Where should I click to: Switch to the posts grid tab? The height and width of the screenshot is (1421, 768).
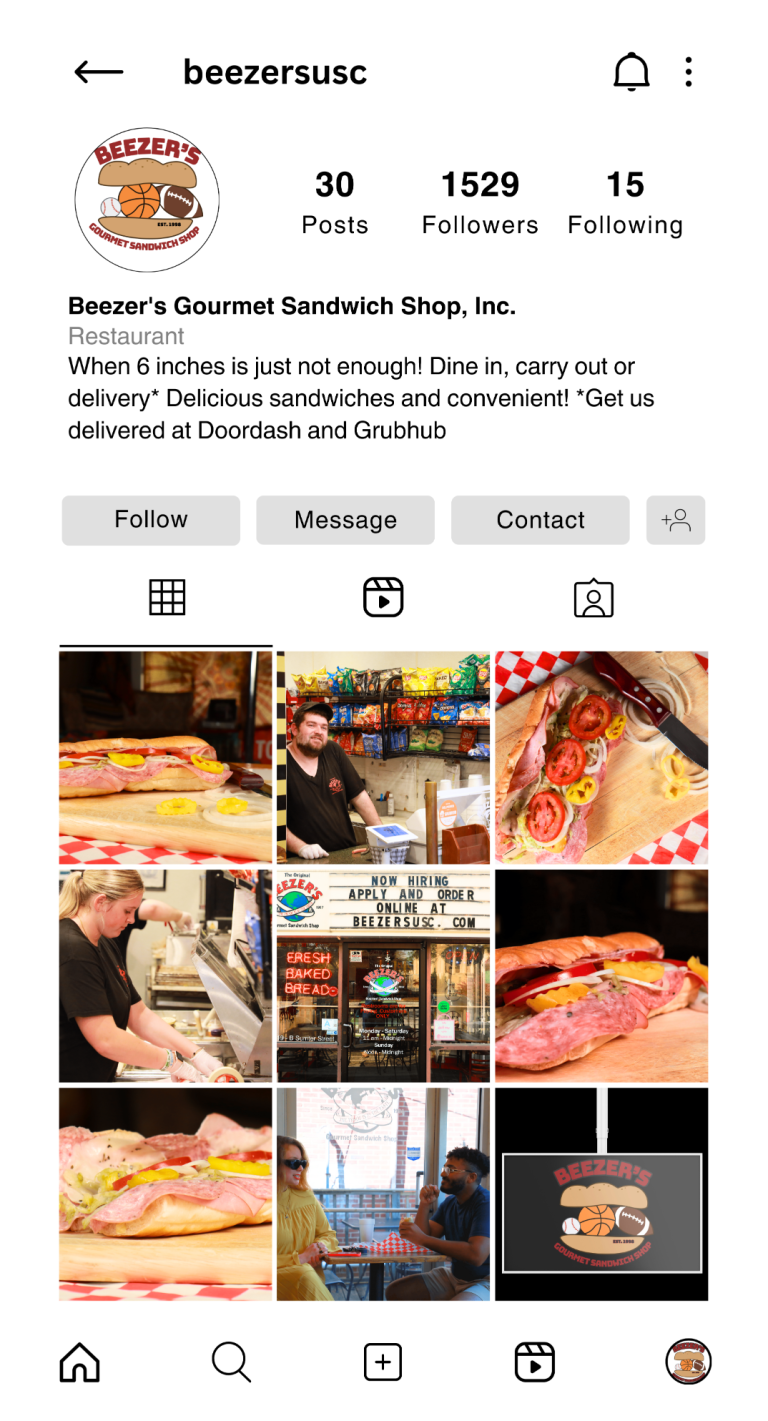click(x=167, y=598)
